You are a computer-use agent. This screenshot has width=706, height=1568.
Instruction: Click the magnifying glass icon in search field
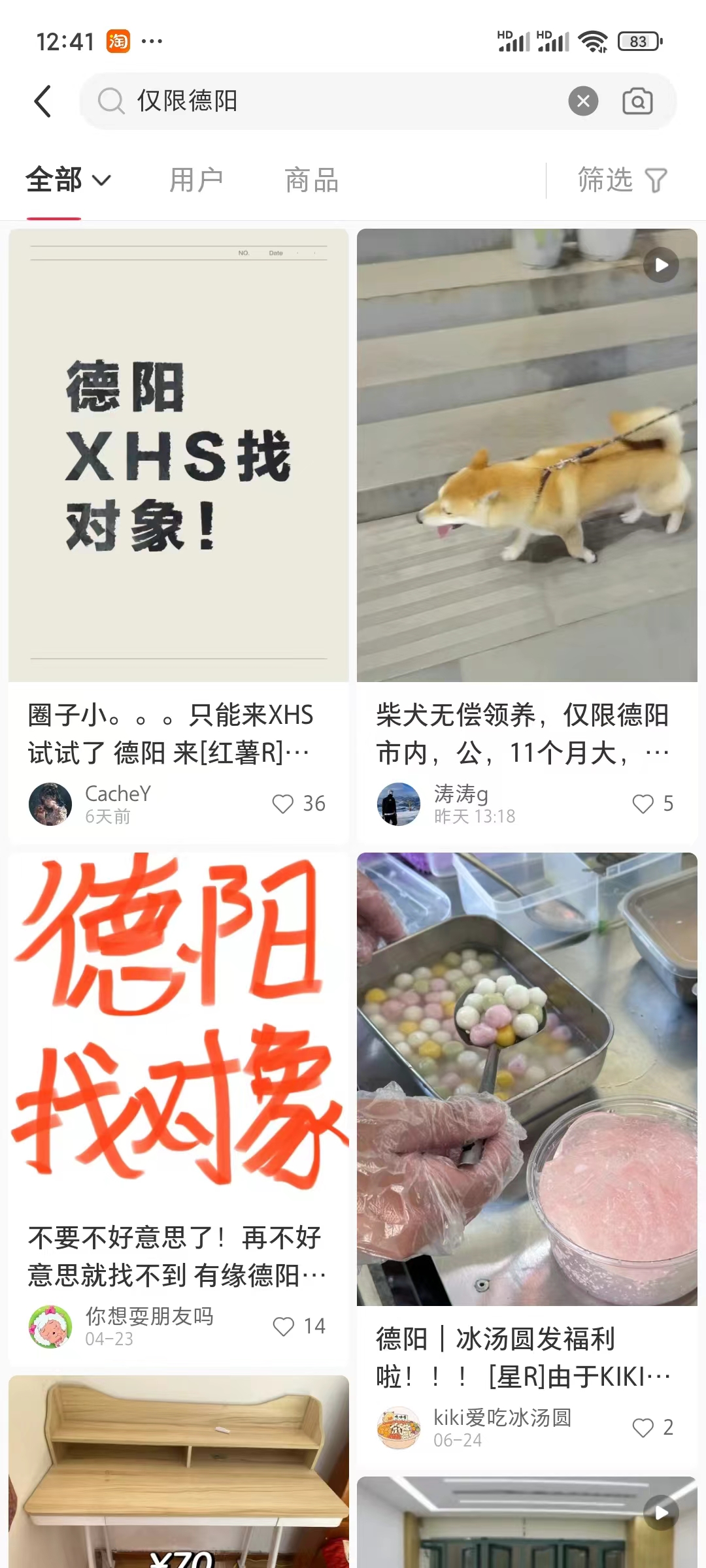pyautogui.click(x=112, y=101)
